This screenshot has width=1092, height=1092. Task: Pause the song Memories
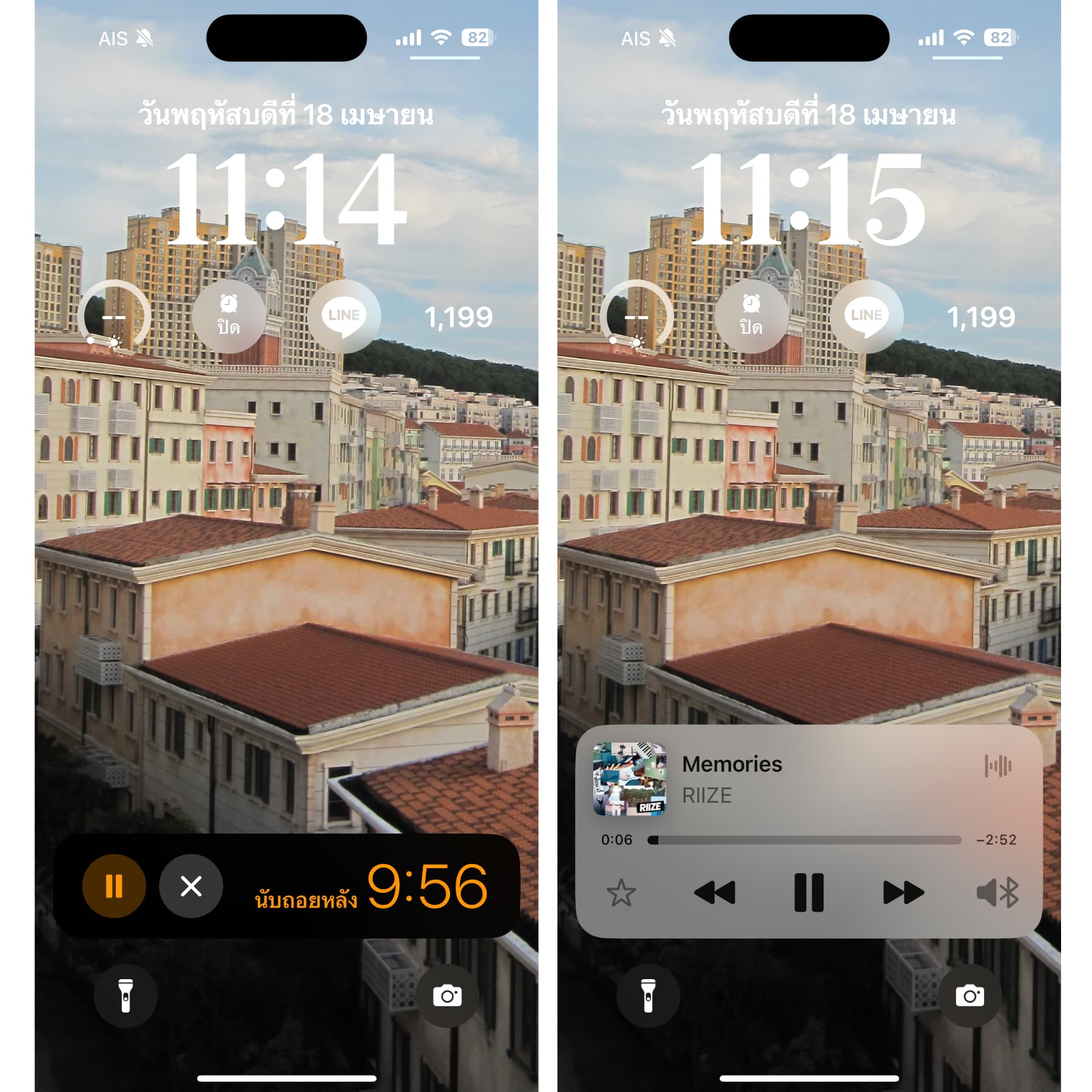[809, 892]
